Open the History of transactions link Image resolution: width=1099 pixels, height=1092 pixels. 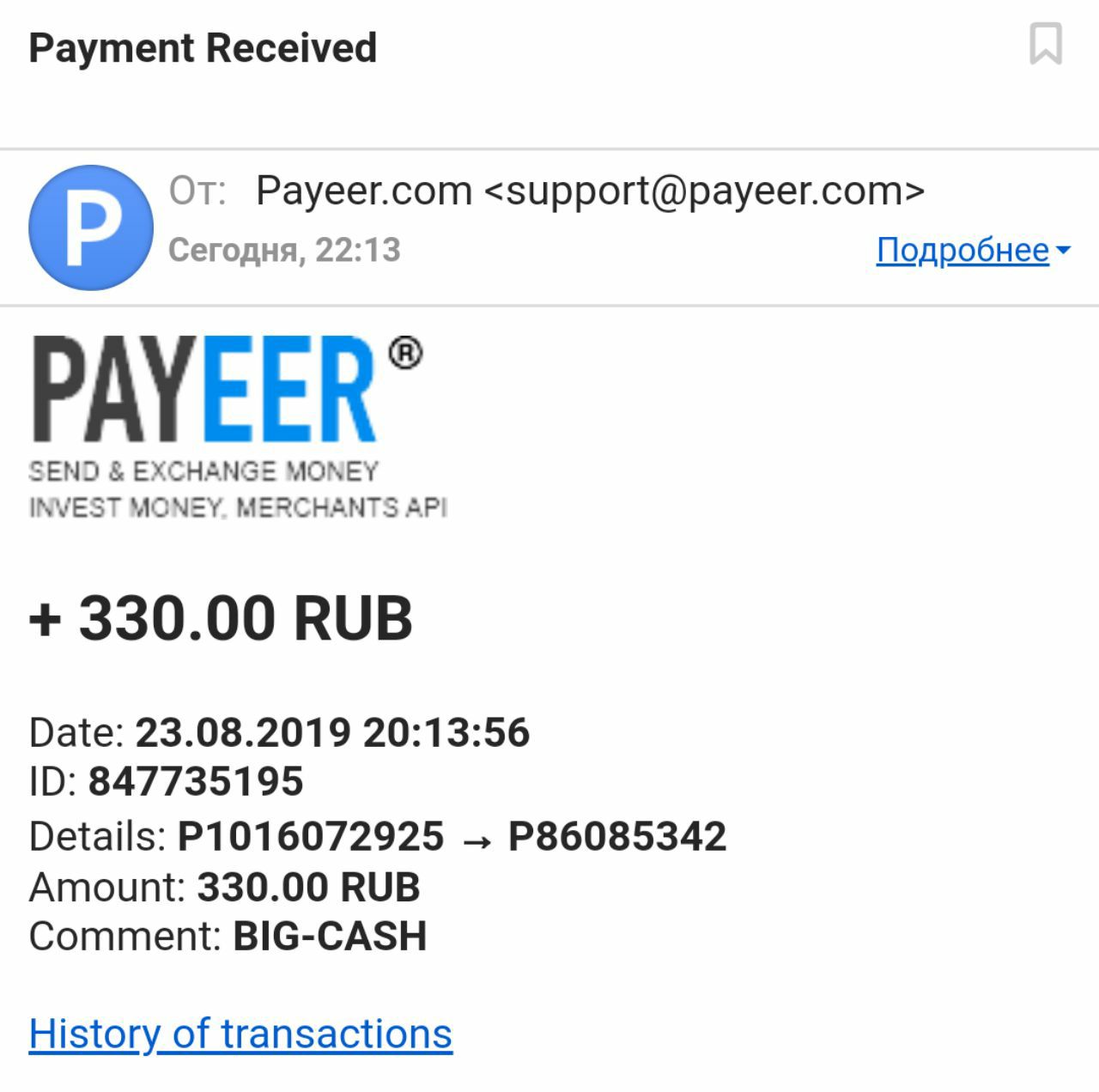coord(240,1034)
